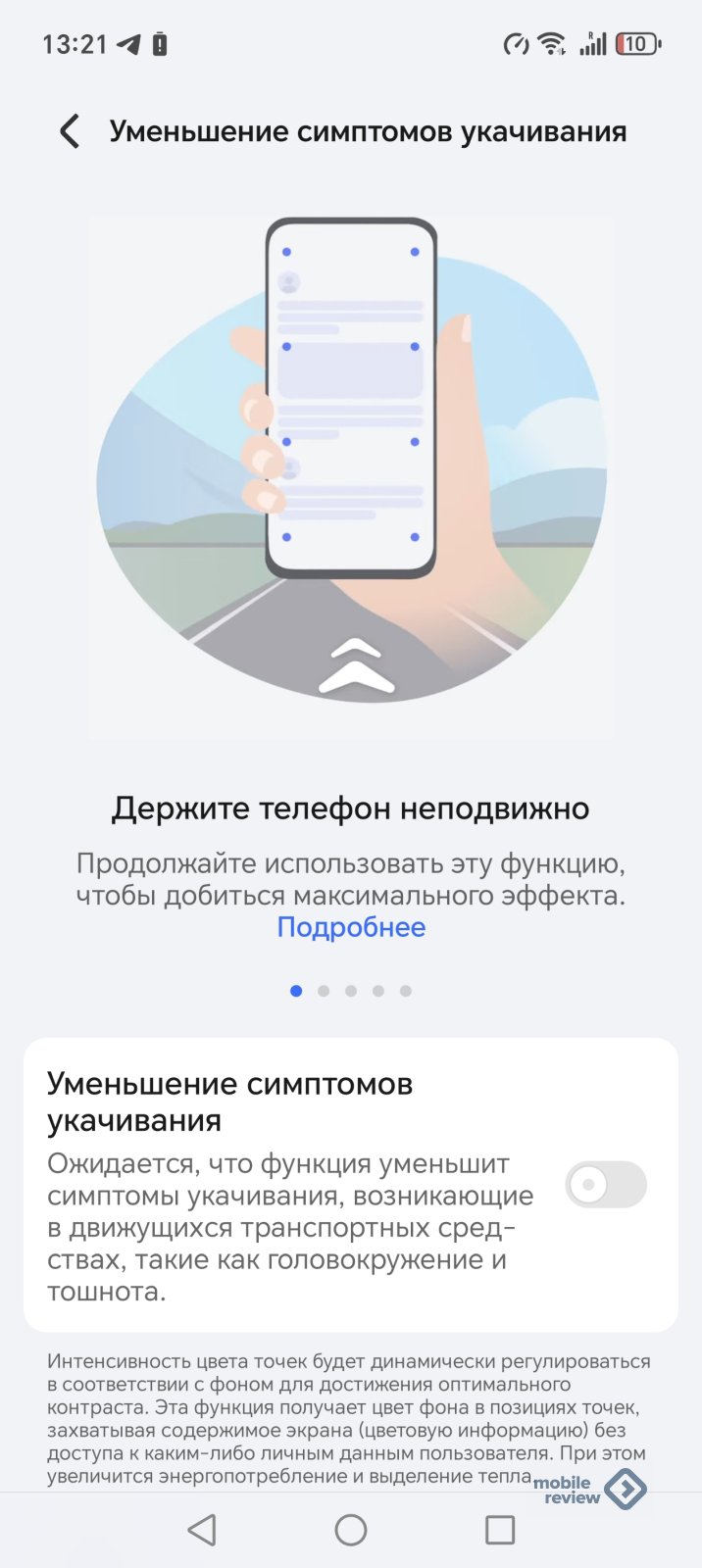Screen dimensions: 702x1568
Task: Tap system back button in navigation bar
Action: pos(202,1530)
